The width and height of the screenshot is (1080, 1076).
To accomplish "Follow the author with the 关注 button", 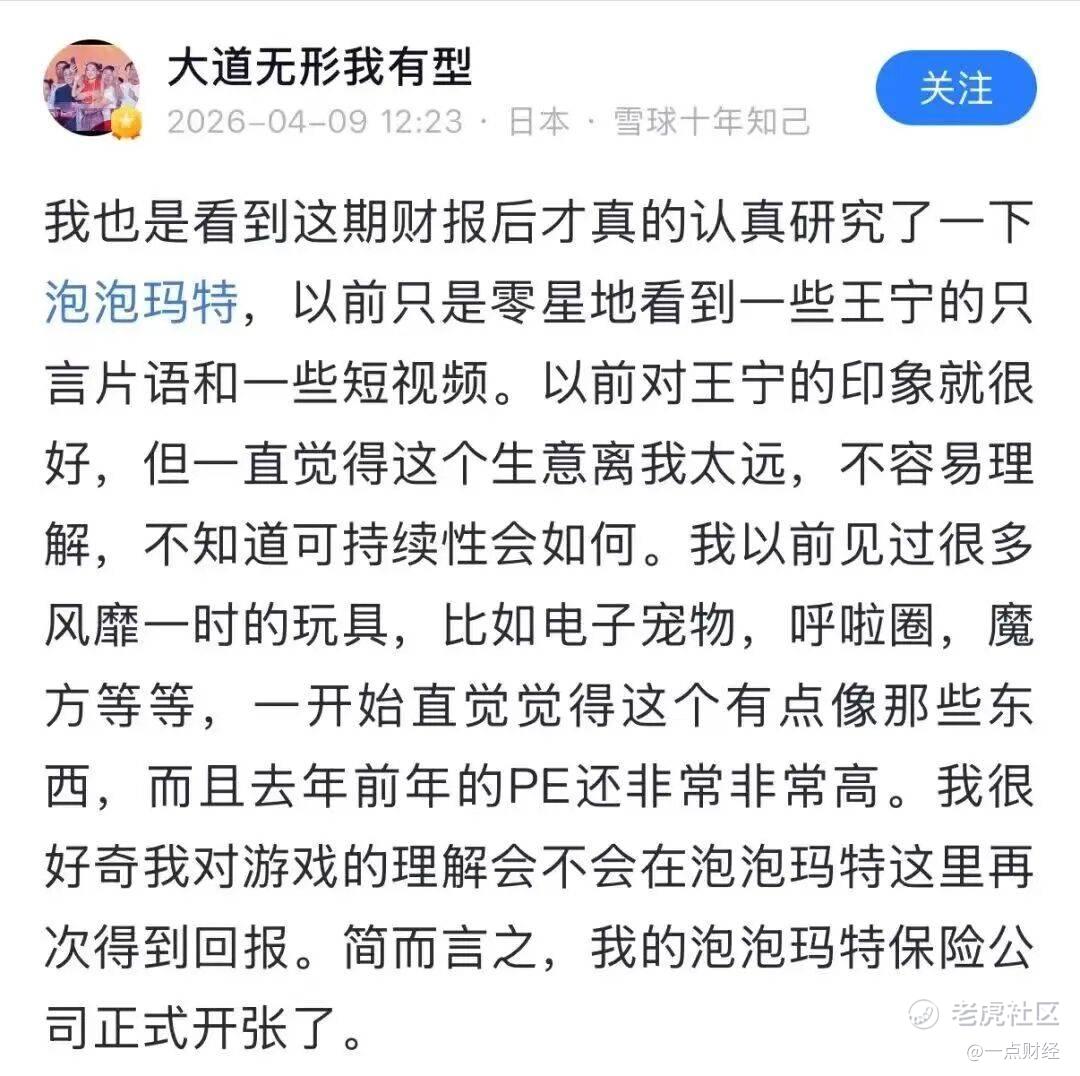I will [956, 88].
